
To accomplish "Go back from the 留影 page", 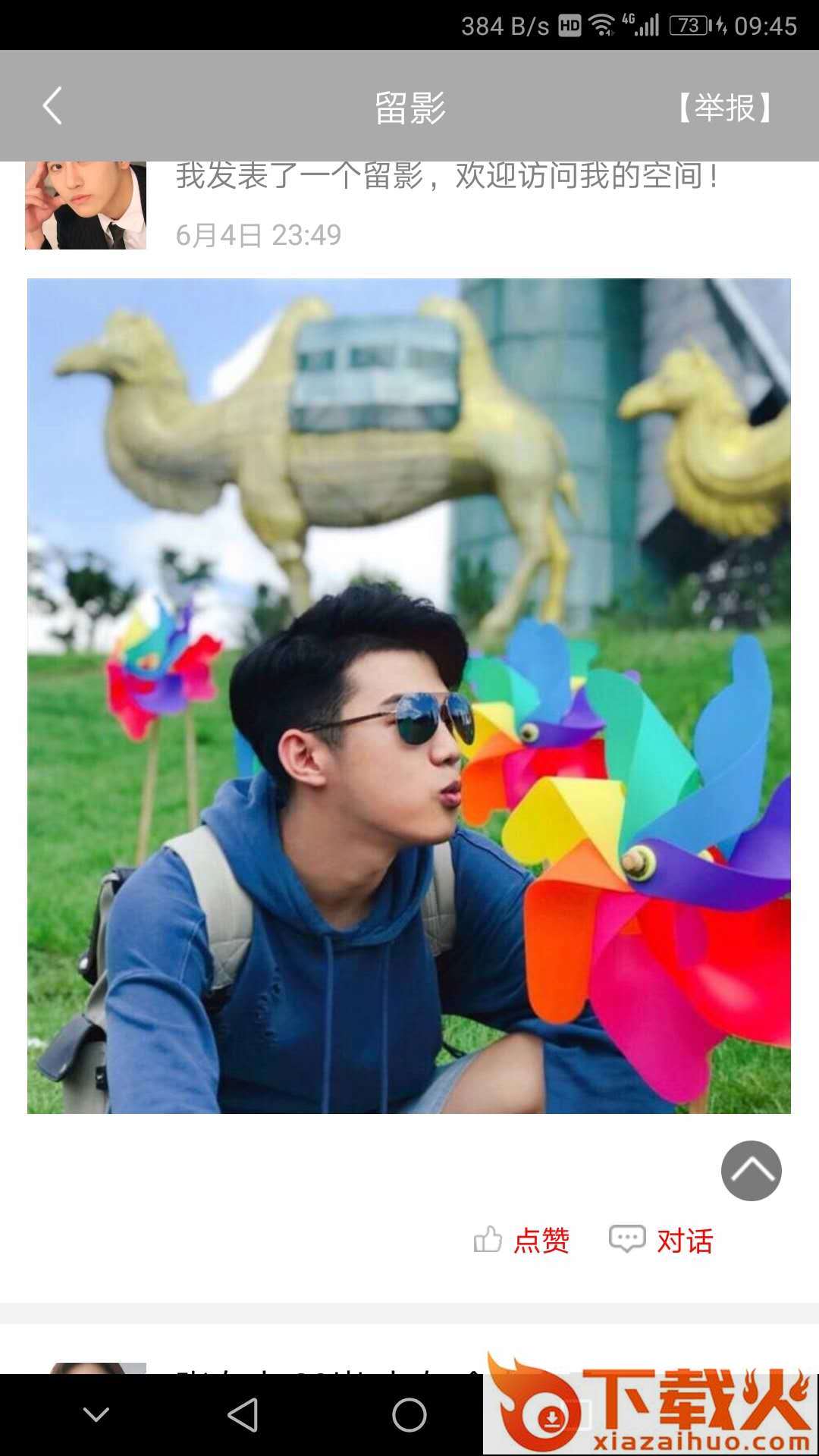I will click(52, 106).
